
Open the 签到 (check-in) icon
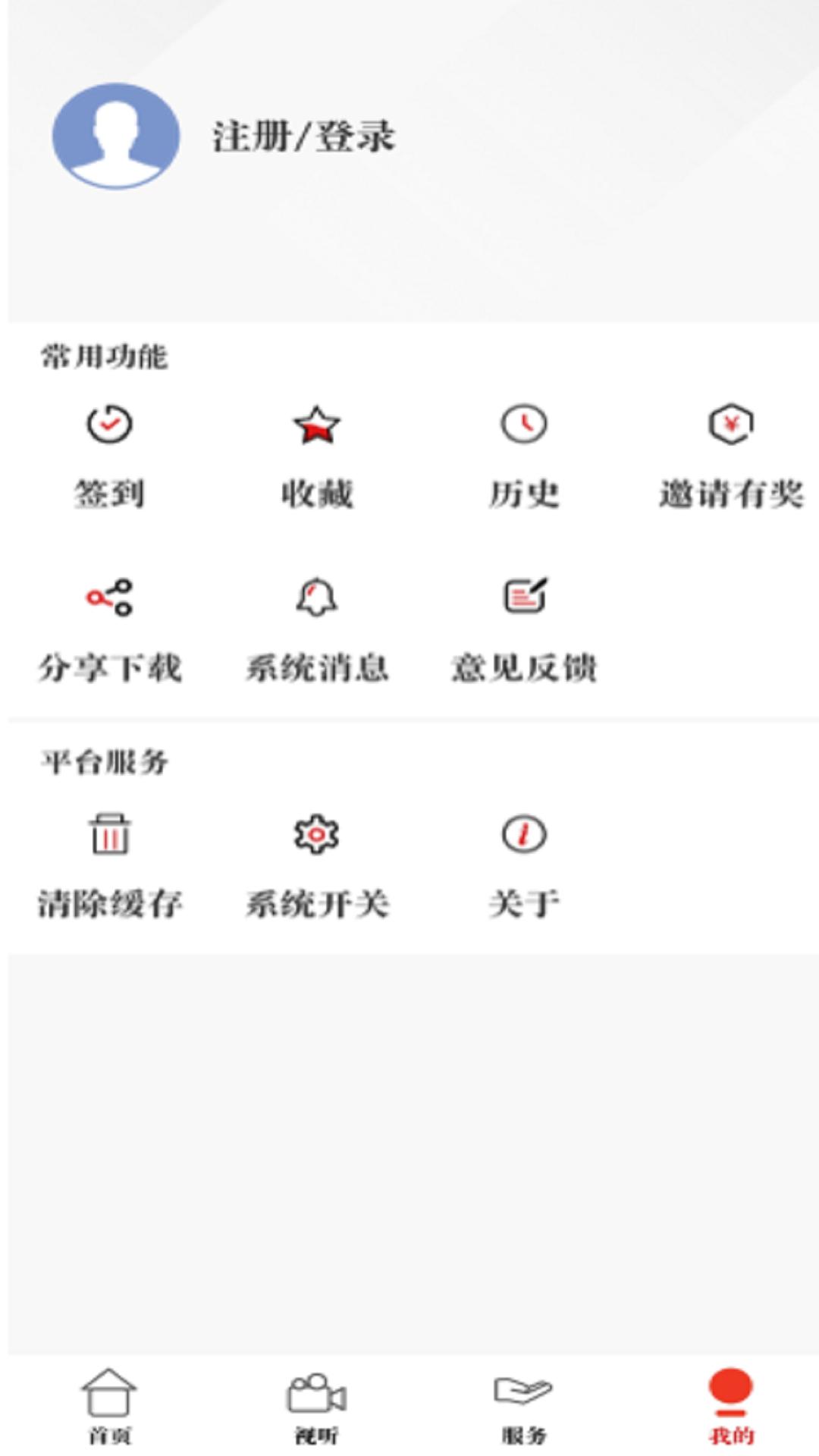coord(110,425)
